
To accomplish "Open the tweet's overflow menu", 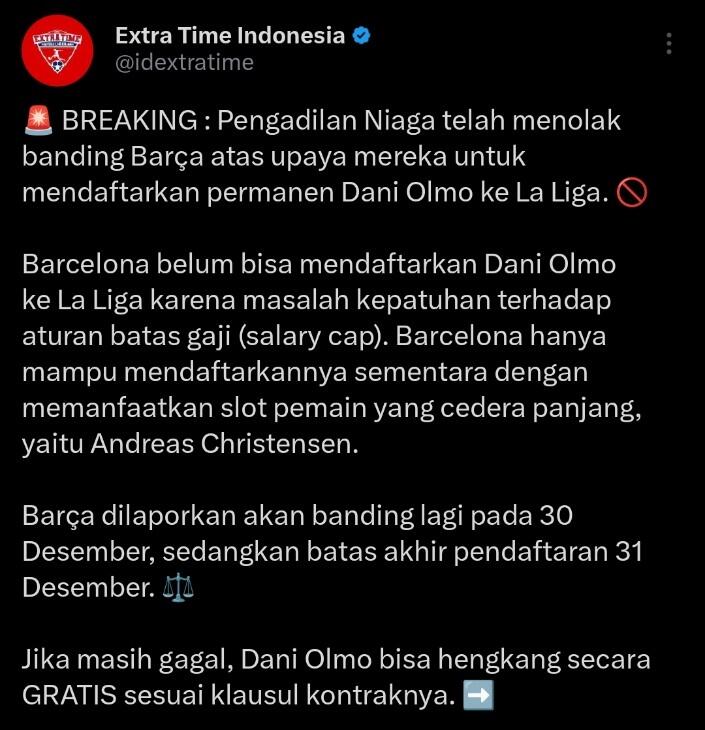I will (669, 44).
